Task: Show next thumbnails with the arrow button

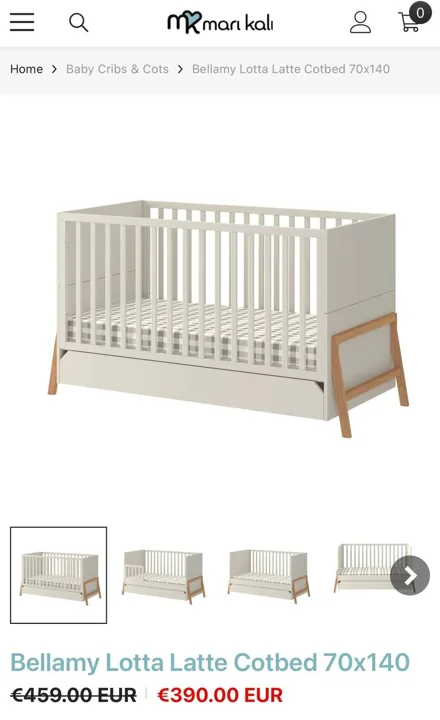Action: (x=410, y=575)
